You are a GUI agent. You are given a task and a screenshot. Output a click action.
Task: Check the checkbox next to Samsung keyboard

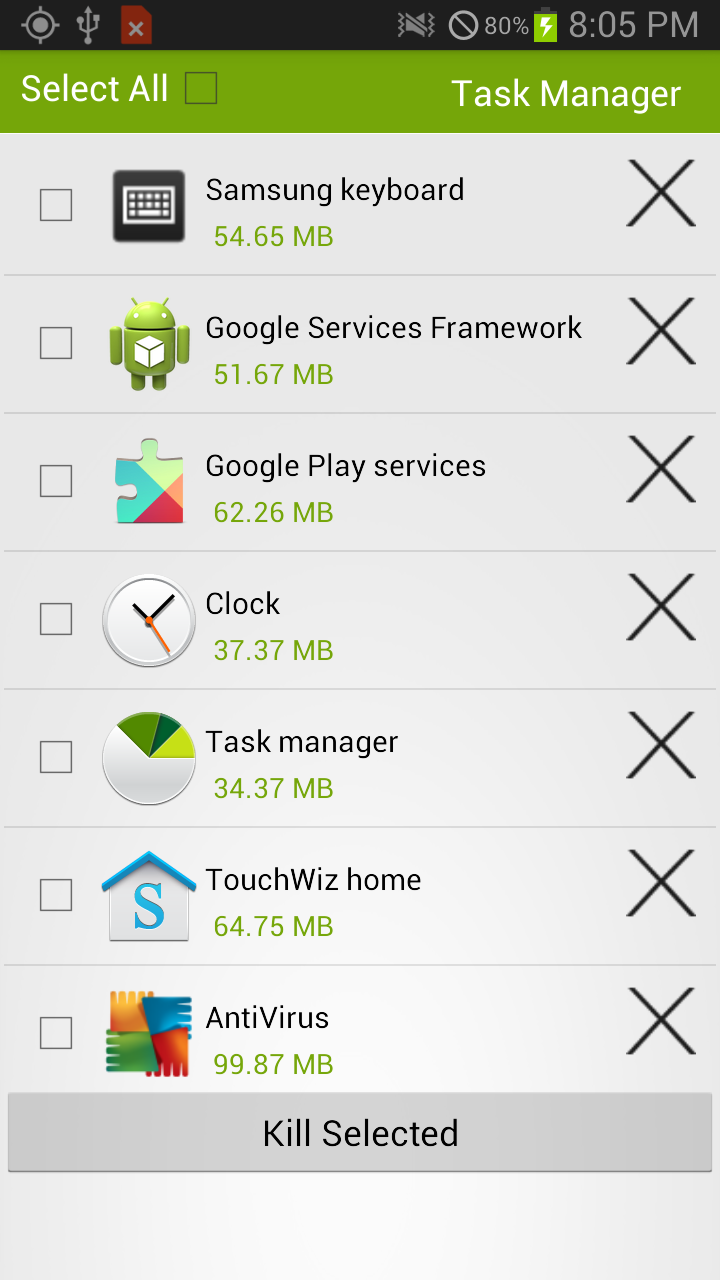[56, 204]
